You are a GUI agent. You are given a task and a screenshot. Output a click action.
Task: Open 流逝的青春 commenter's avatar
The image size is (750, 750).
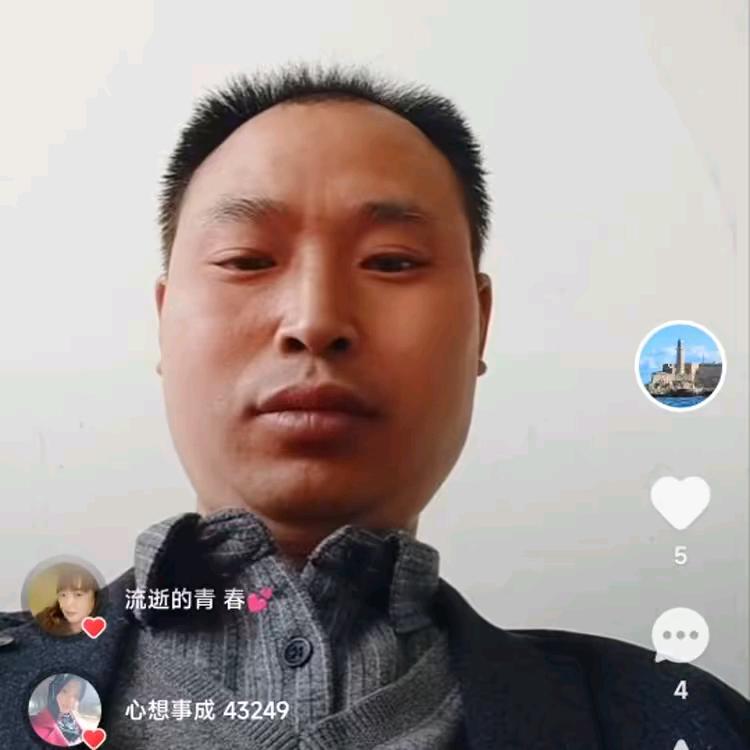[x=64, y=596]
